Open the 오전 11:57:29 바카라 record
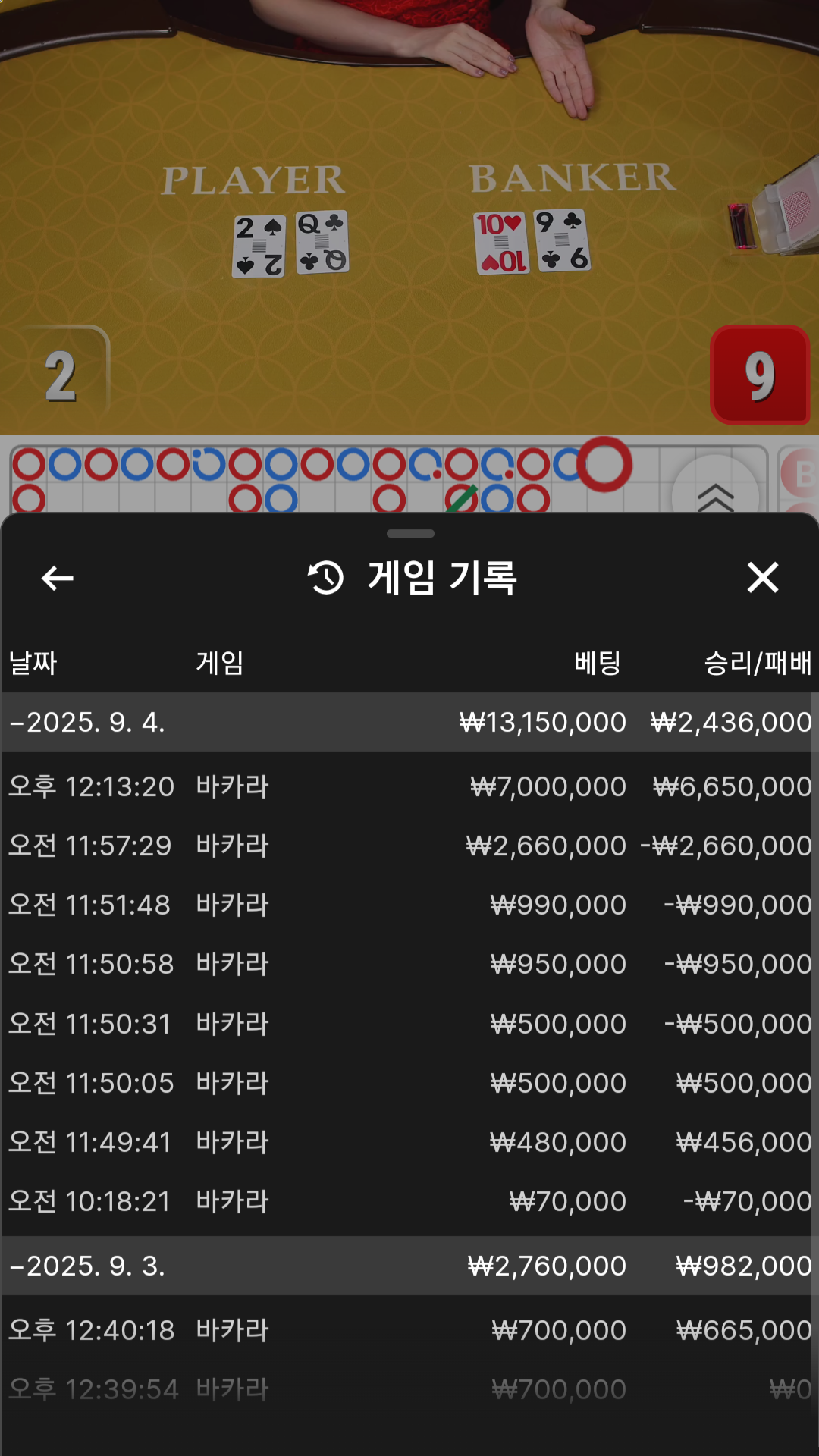This screenshot has height=1456, width=819. (409, 846)
